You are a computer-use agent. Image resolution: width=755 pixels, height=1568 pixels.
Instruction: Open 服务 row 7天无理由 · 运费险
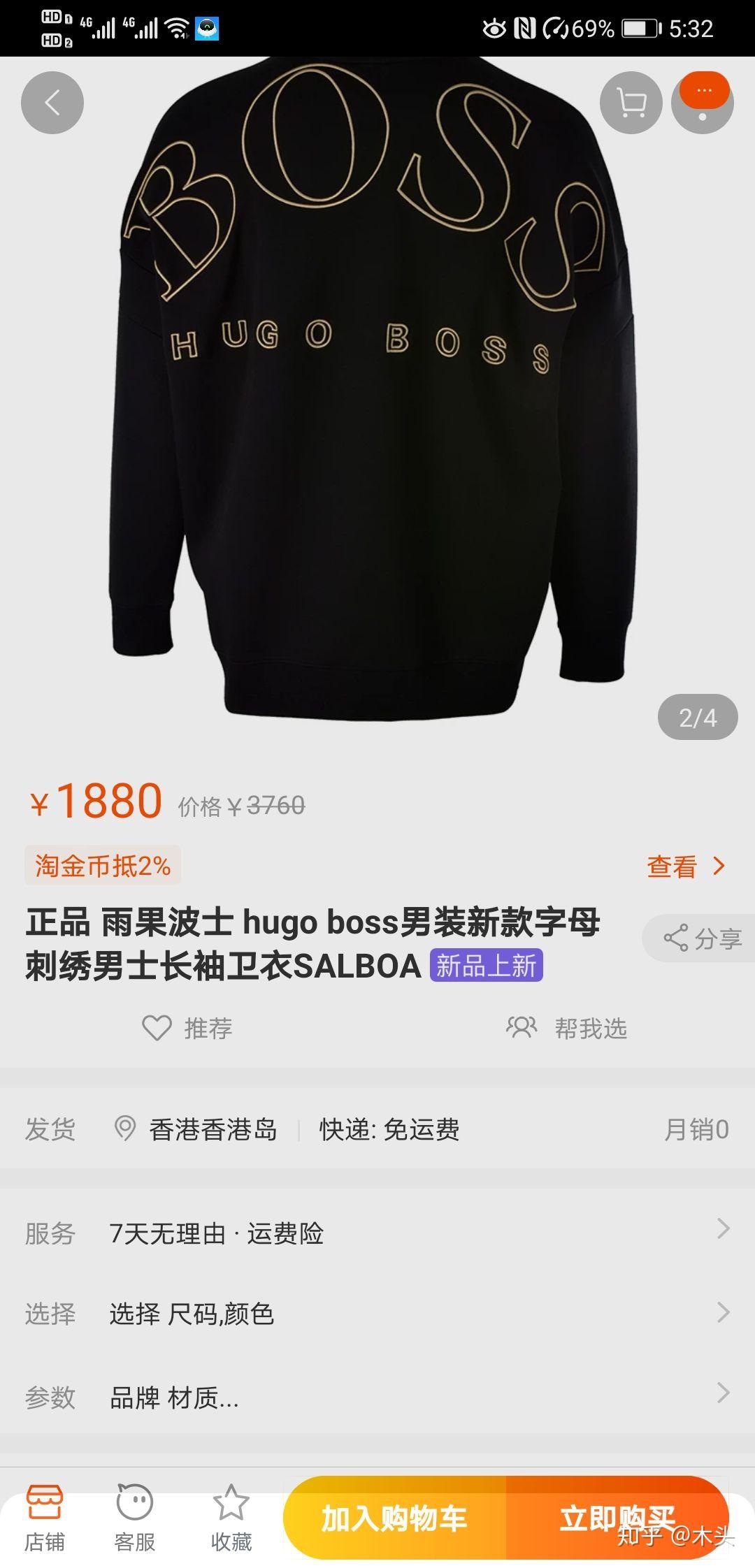[x=377, y=1233]
